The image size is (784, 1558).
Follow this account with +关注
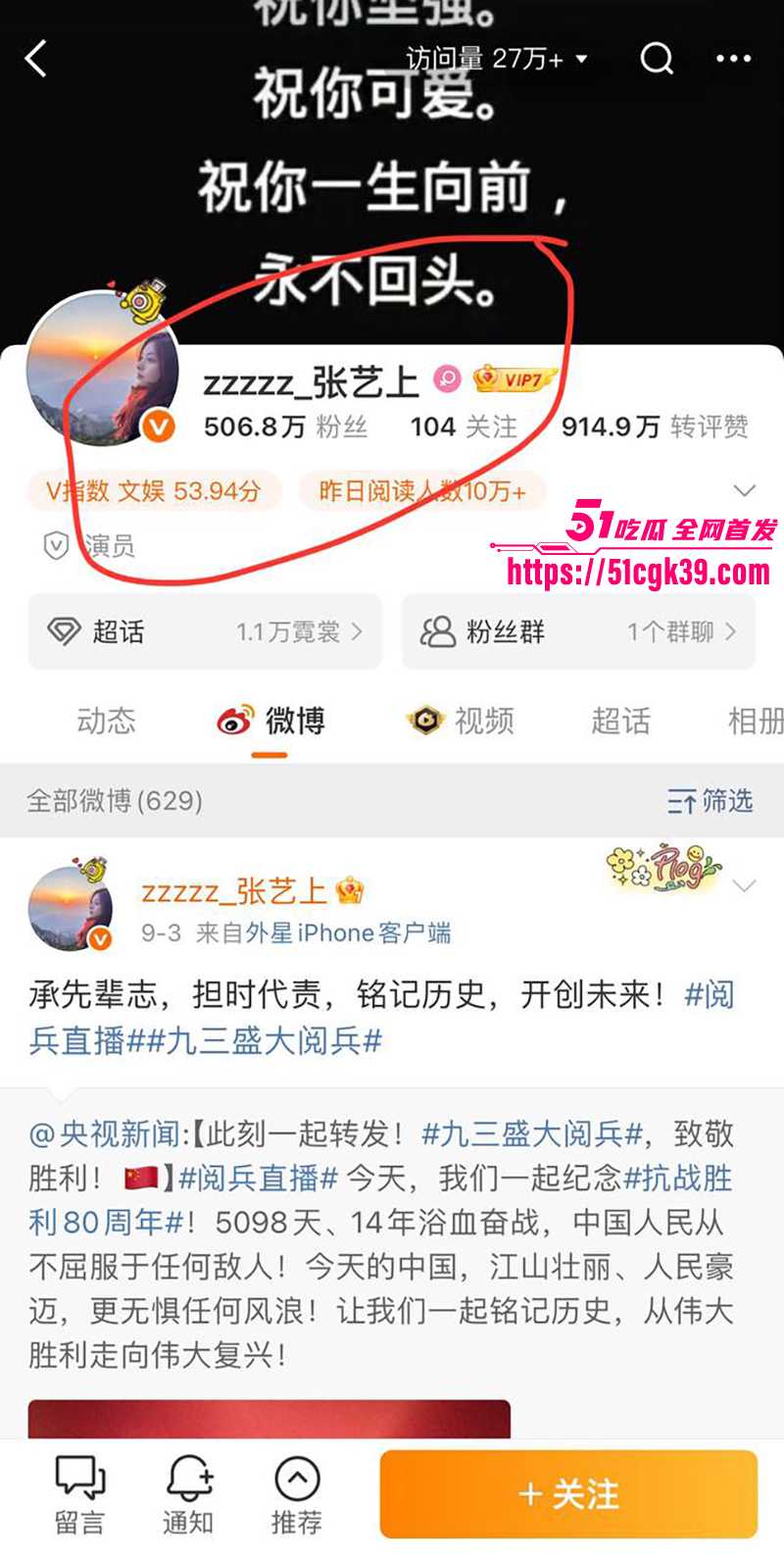(x=568, y=1494)
